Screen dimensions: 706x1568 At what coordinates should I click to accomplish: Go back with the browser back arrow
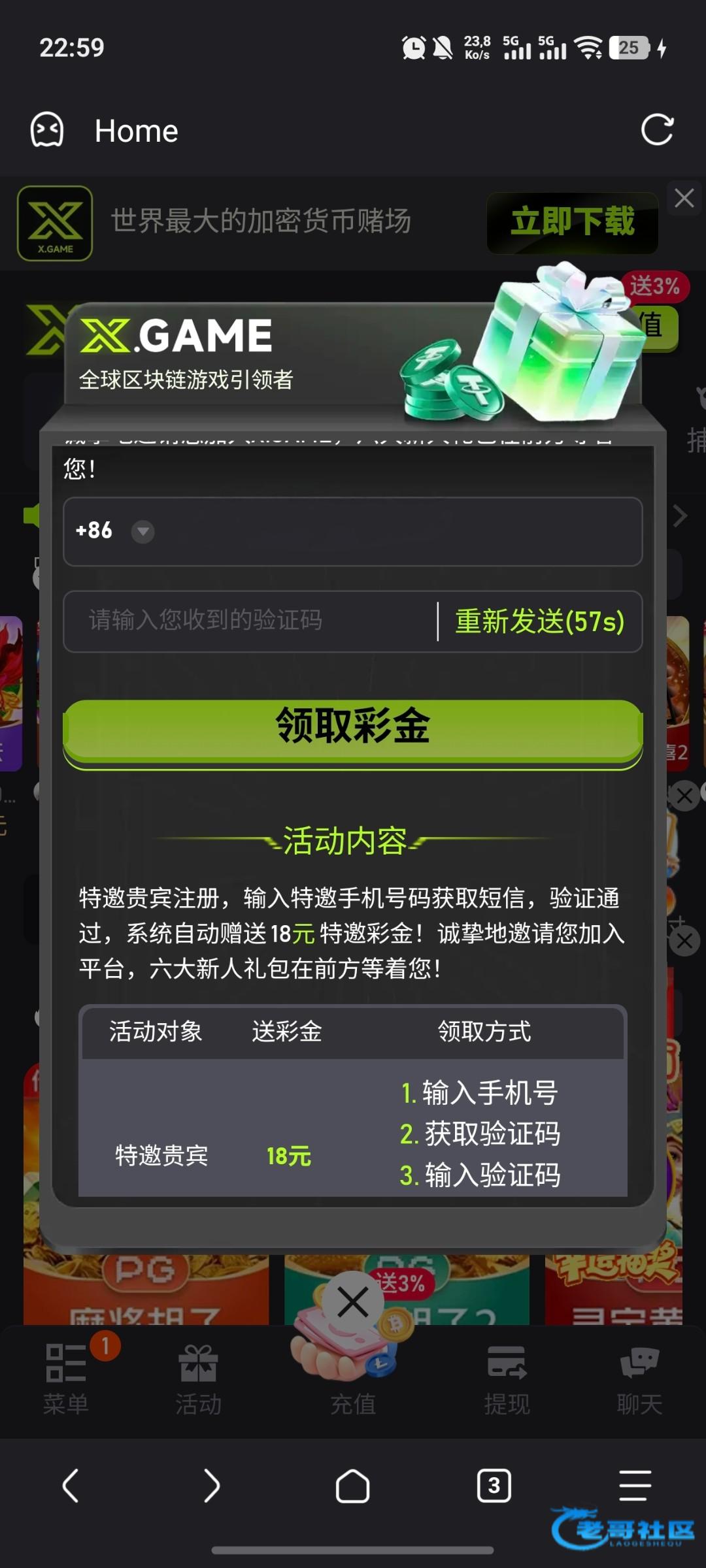(x=71, y=1486)
